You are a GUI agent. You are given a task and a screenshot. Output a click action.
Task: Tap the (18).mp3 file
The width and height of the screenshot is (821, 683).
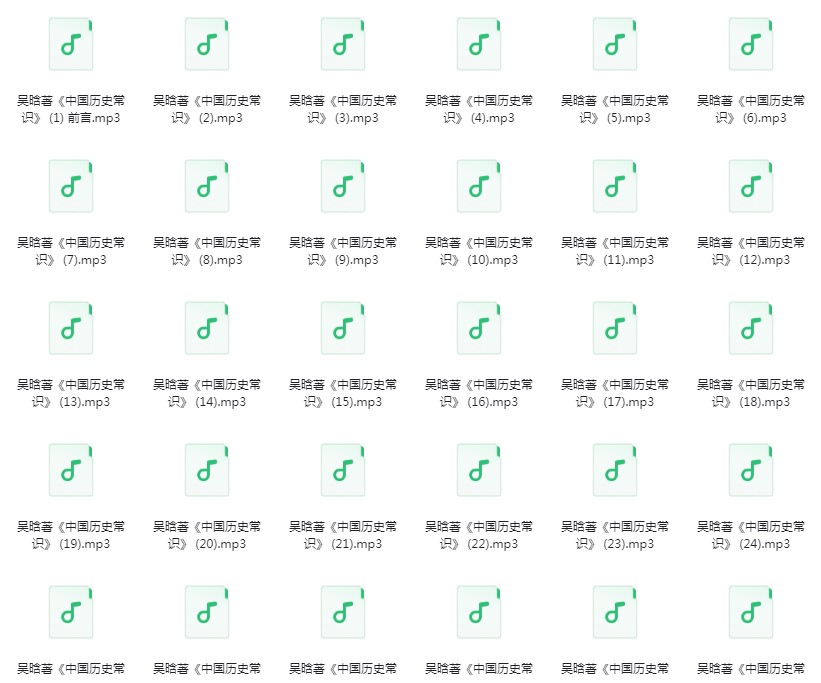click(x=751, y=329)
